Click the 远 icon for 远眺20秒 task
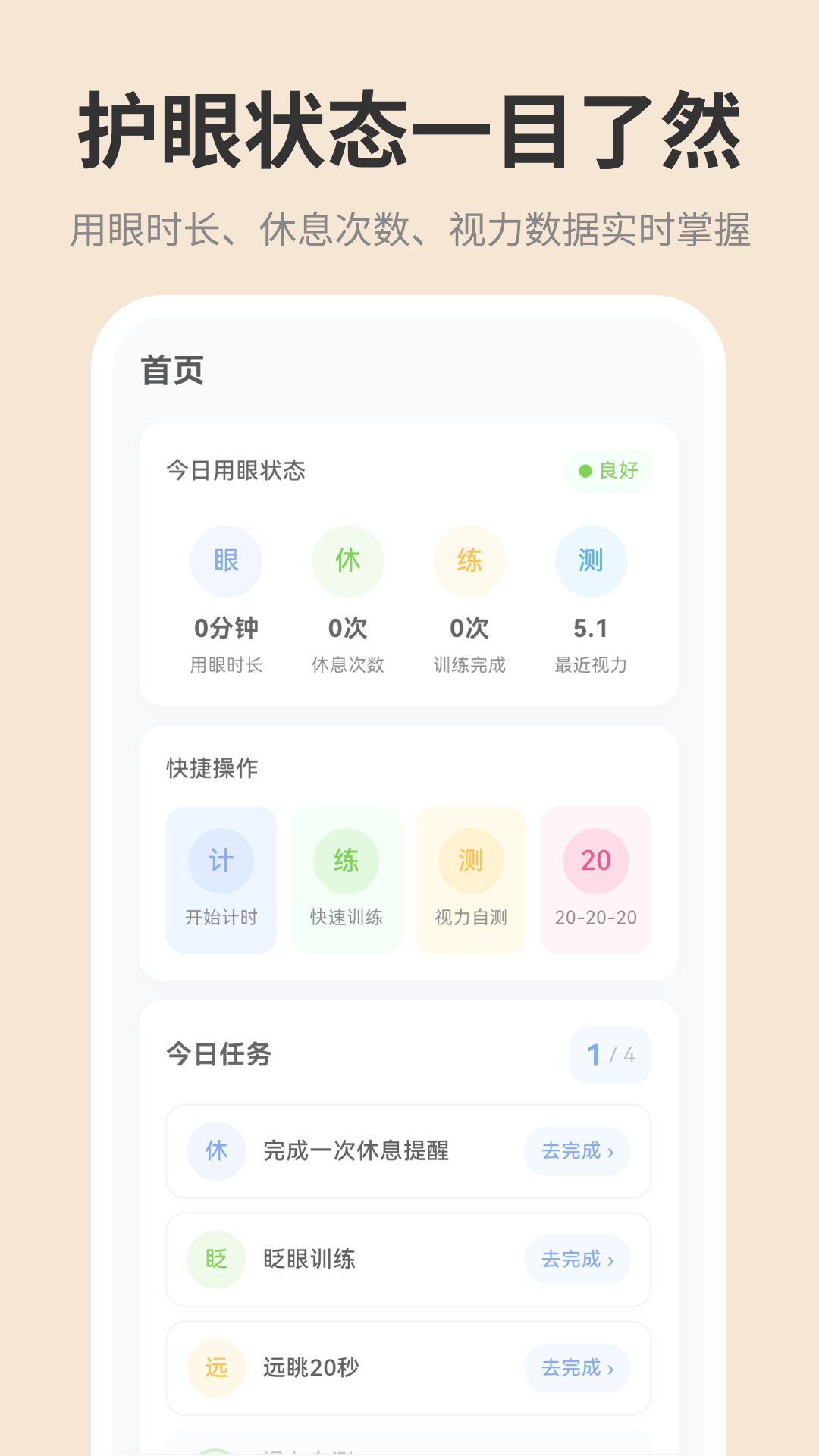This screenshot has height=1456, width=819. click(216, 1368)
